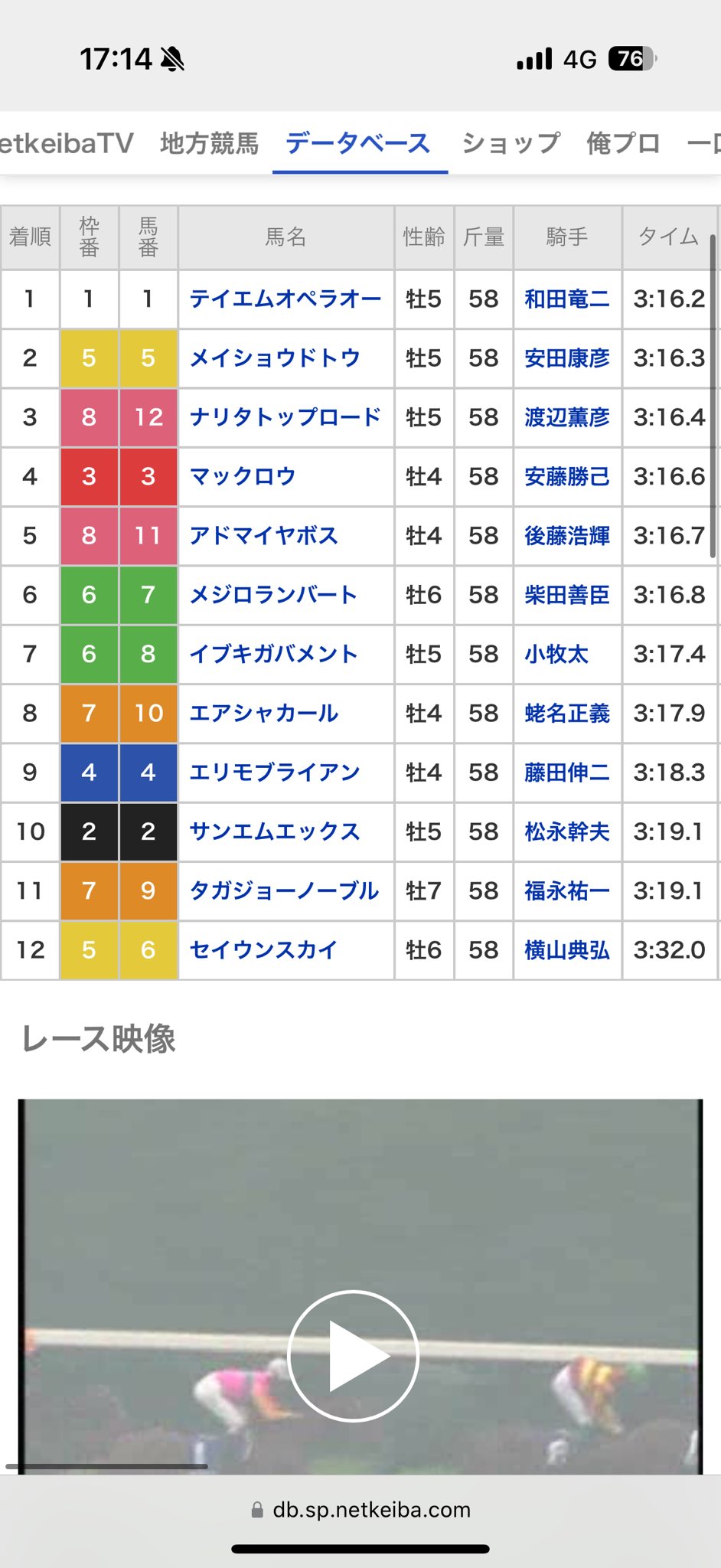This screenshot has width=721, height=1568.
Task: View horse セイウンスカイ
Action: 263,950
